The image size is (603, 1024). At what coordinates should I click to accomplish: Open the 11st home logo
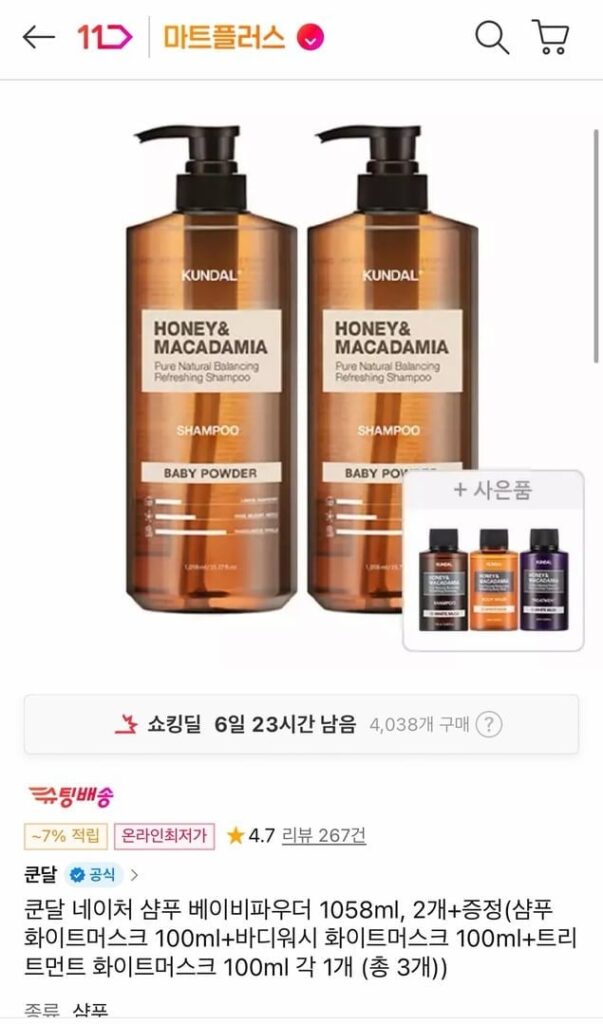pyautogui.click(x=105, y=38)
